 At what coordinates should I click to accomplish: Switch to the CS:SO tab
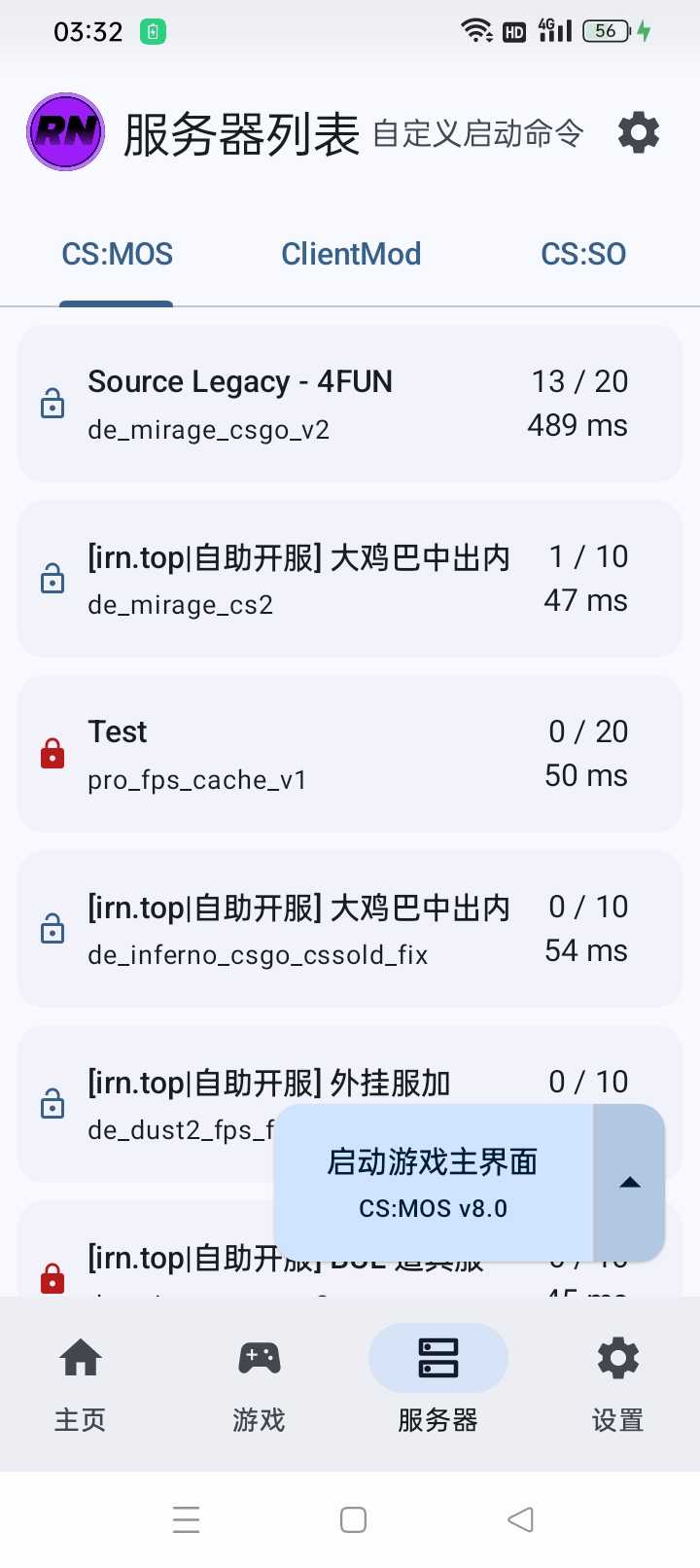(x=583, y=255)
